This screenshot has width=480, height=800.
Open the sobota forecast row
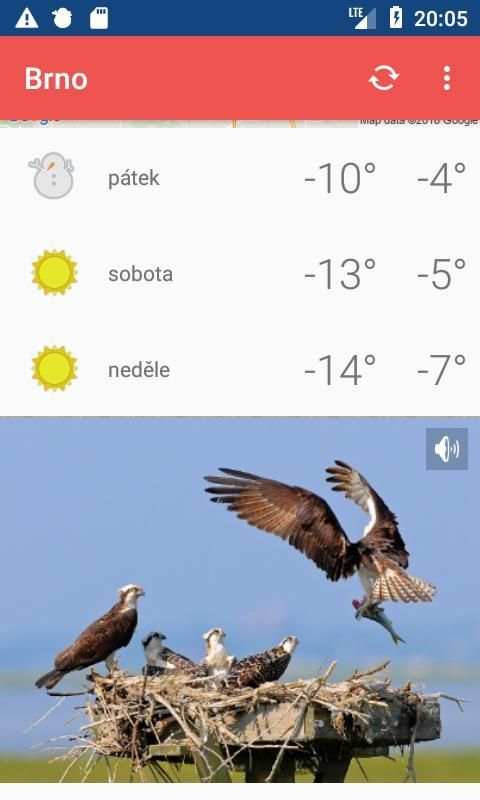(x=240, y=274)
